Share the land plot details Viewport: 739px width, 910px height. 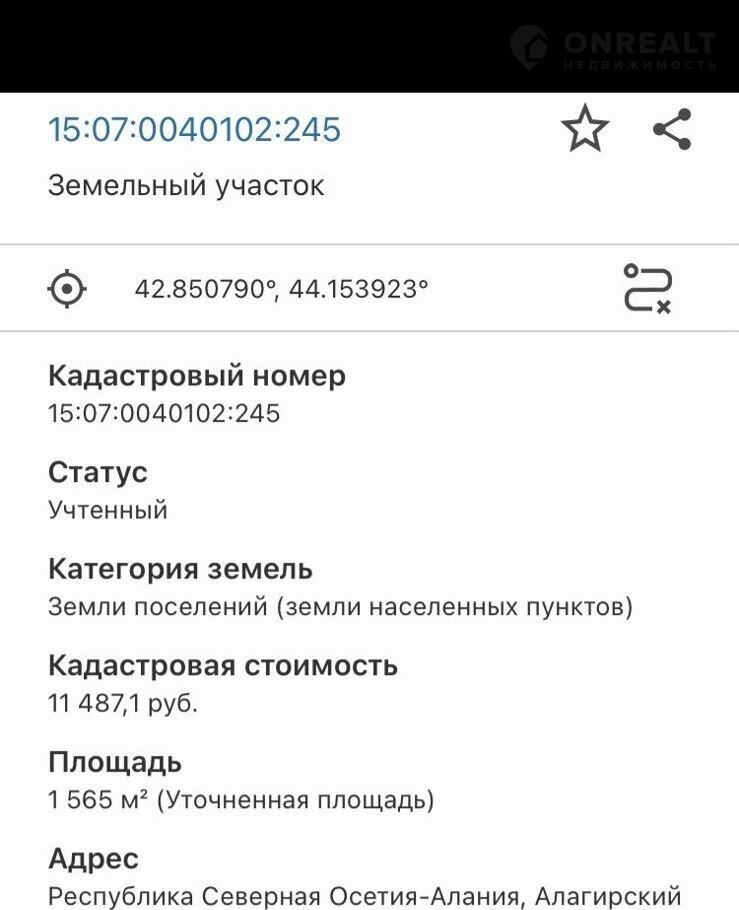(x=672, y=130)
